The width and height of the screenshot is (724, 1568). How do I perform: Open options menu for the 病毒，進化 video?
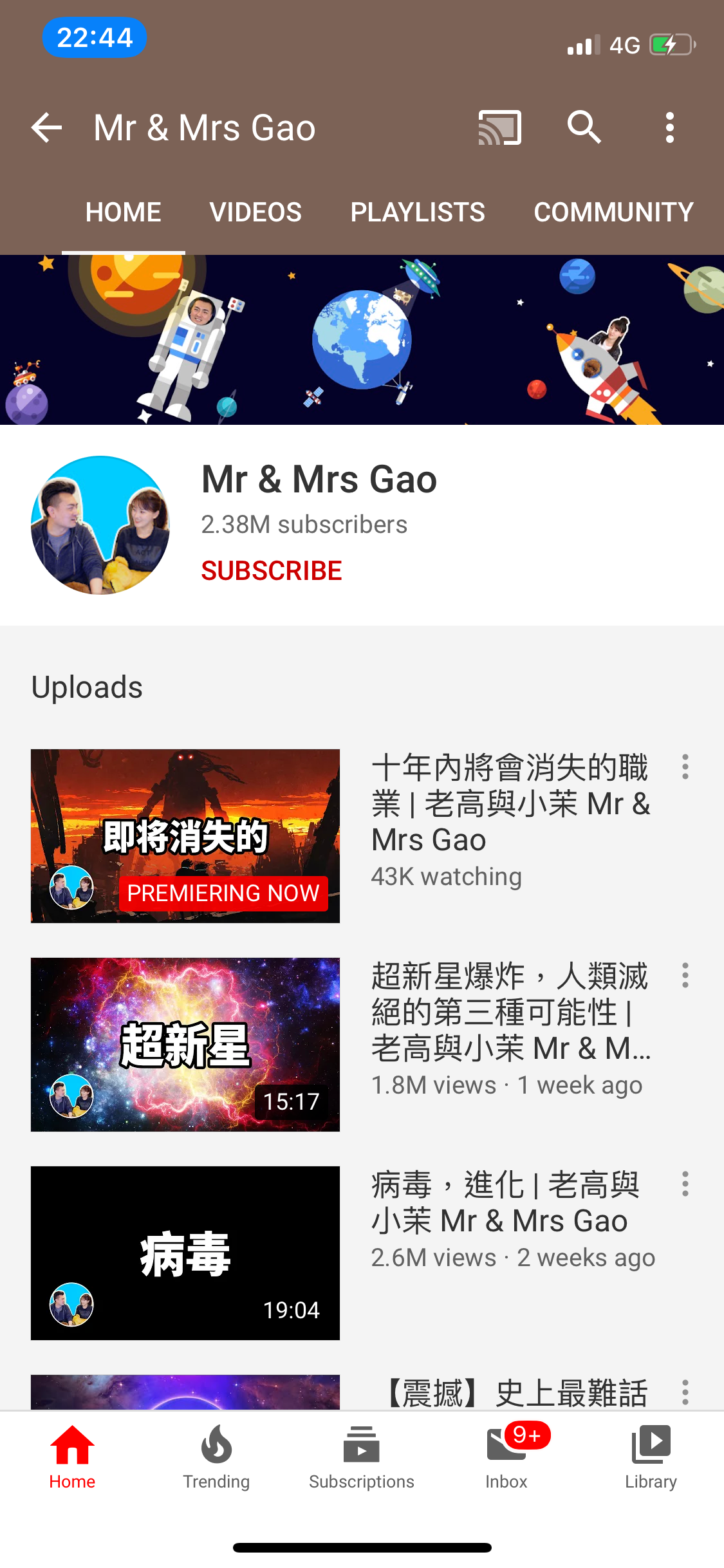(x=685, y=1184)
